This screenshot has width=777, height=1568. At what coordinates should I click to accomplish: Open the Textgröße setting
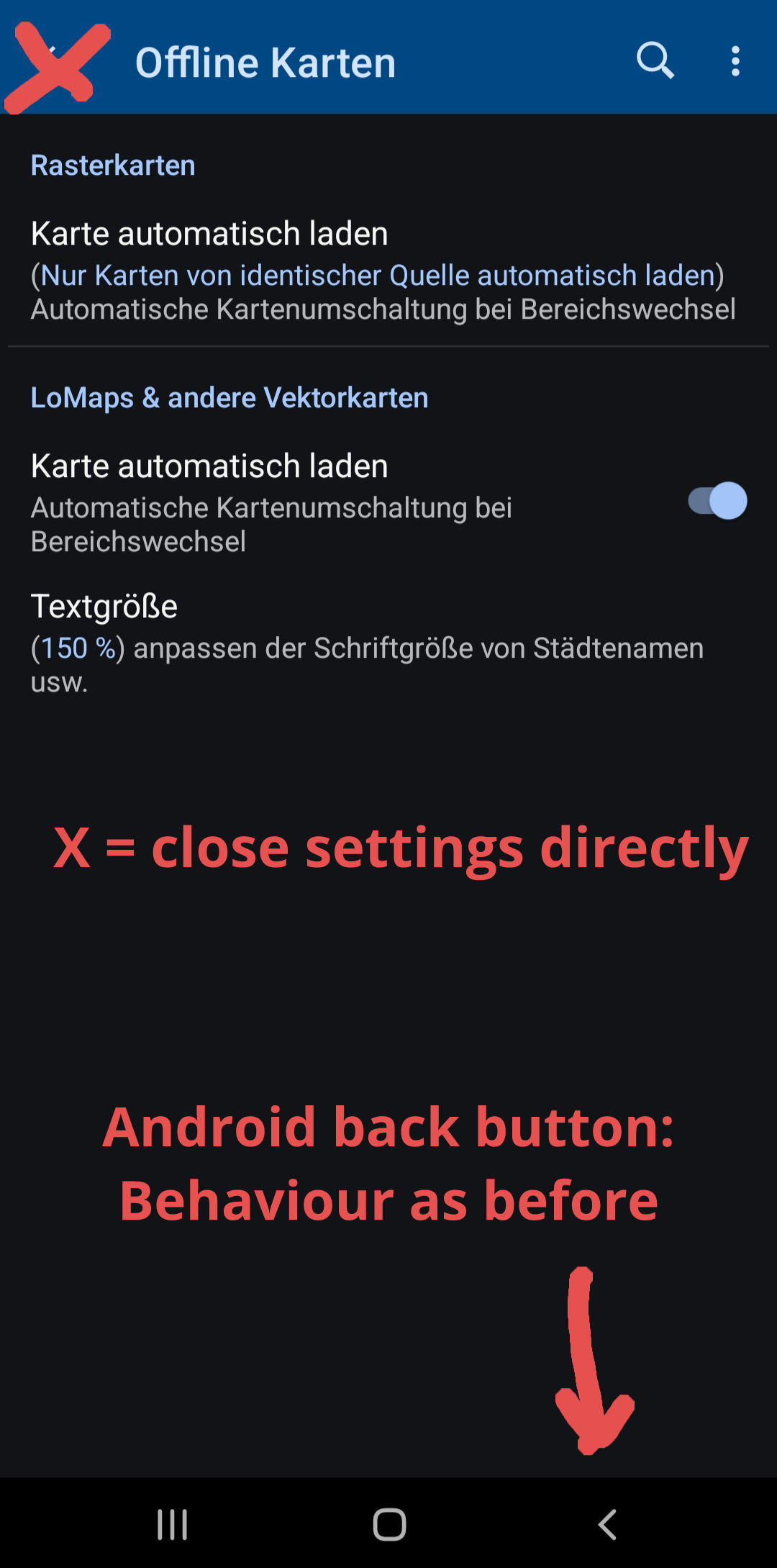click(x=367, y=643)
